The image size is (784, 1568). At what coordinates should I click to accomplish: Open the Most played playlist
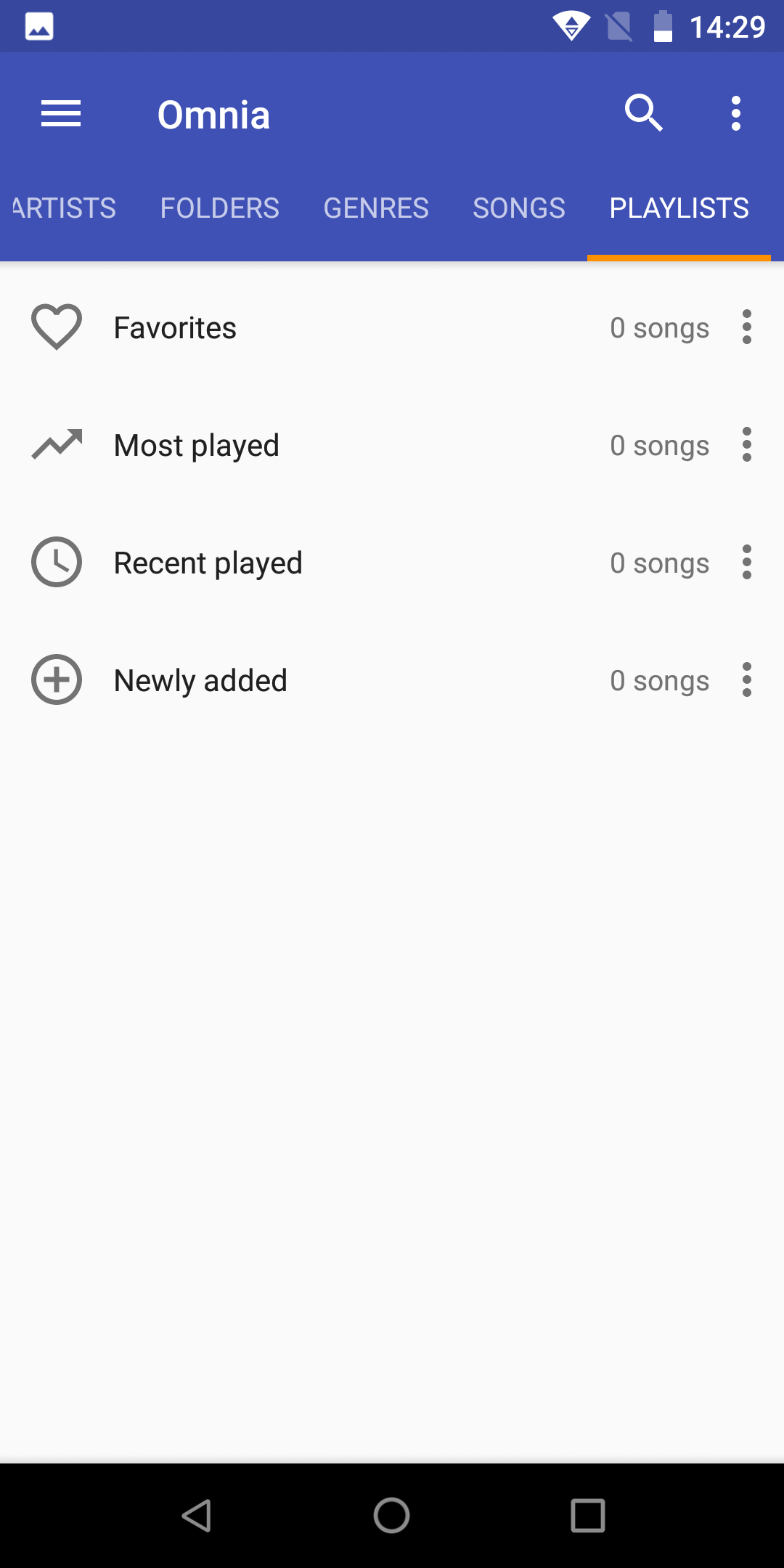point(392,446)
